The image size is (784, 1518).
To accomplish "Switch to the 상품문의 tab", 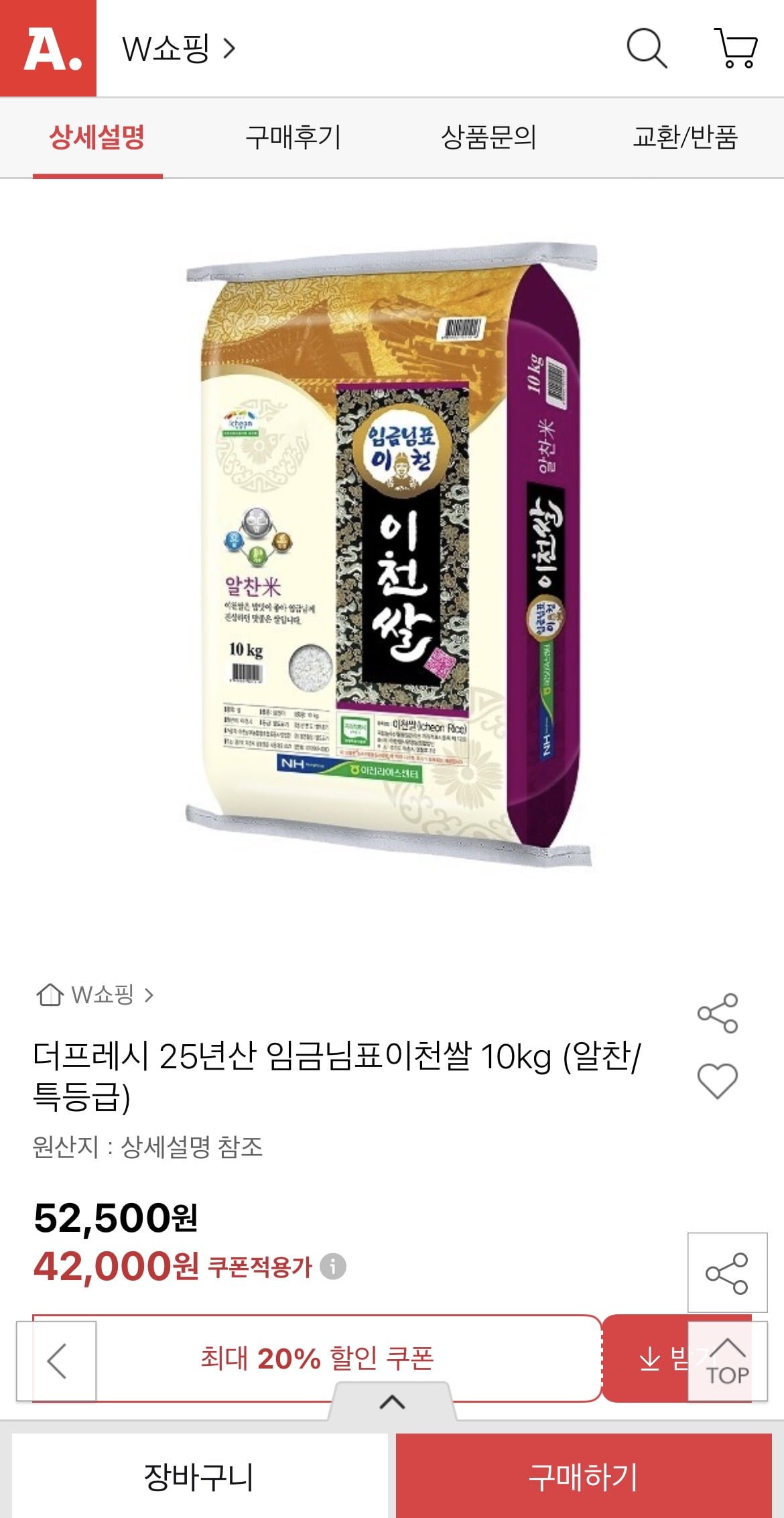I will coord(488,137).
